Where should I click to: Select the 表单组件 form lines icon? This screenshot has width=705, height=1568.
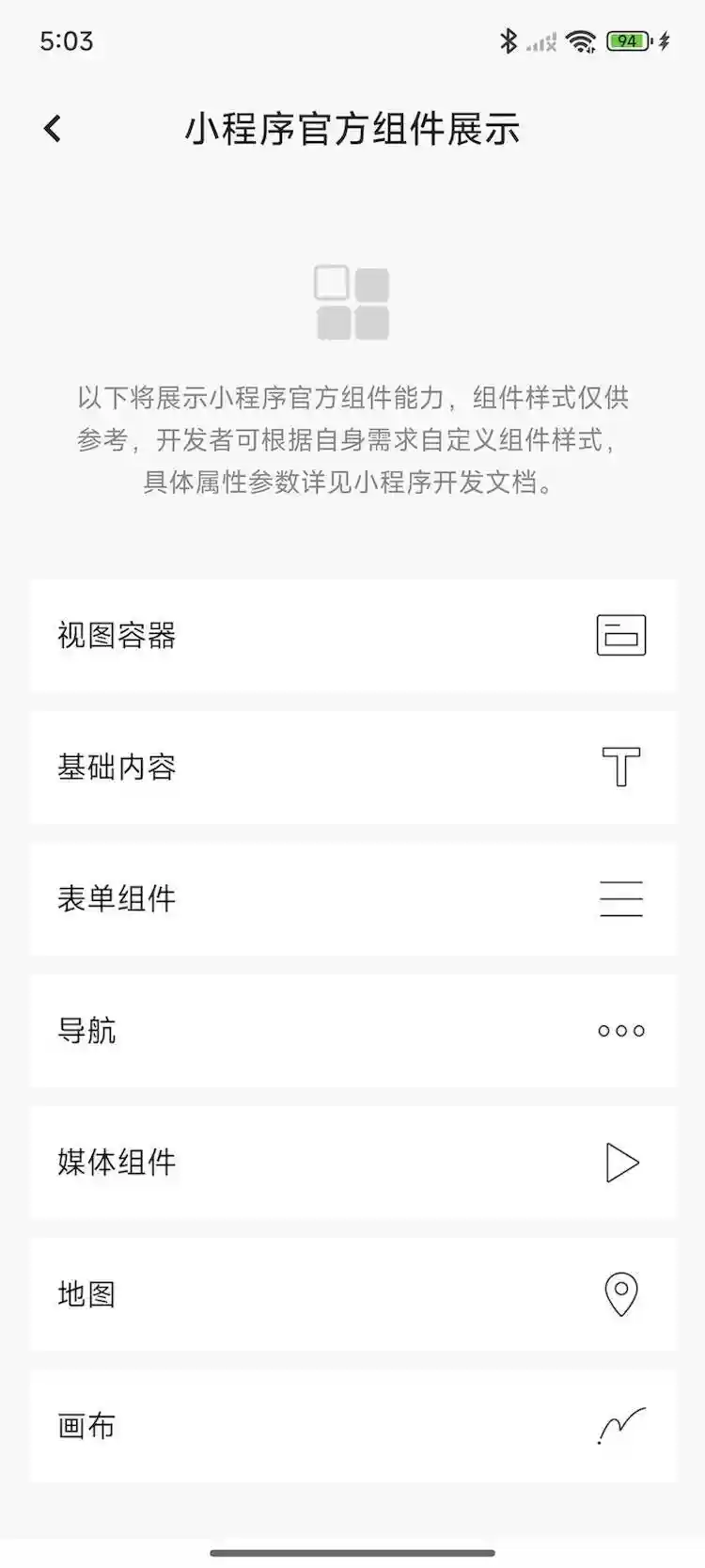click(x=620, y=898)
